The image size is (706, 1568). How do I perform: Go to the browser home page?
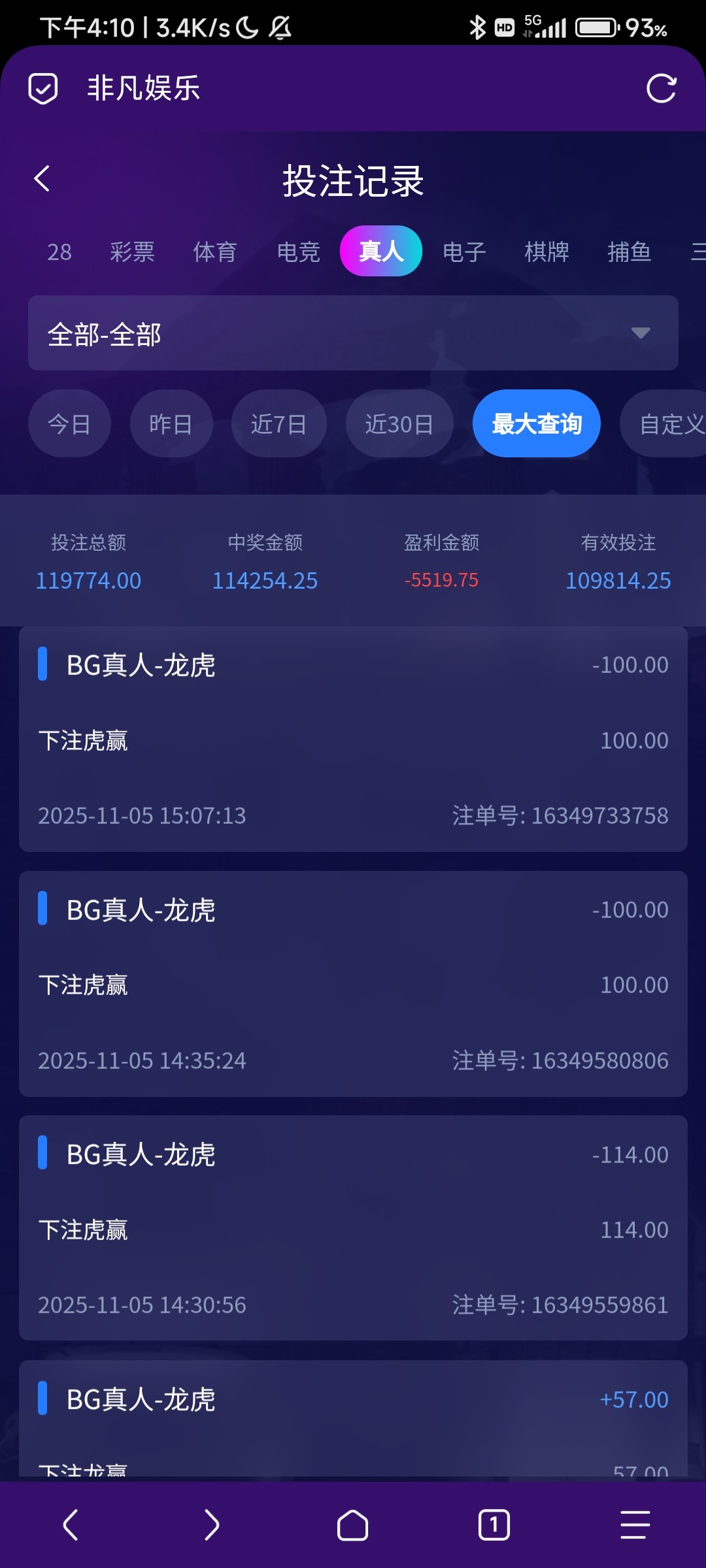352,1525
